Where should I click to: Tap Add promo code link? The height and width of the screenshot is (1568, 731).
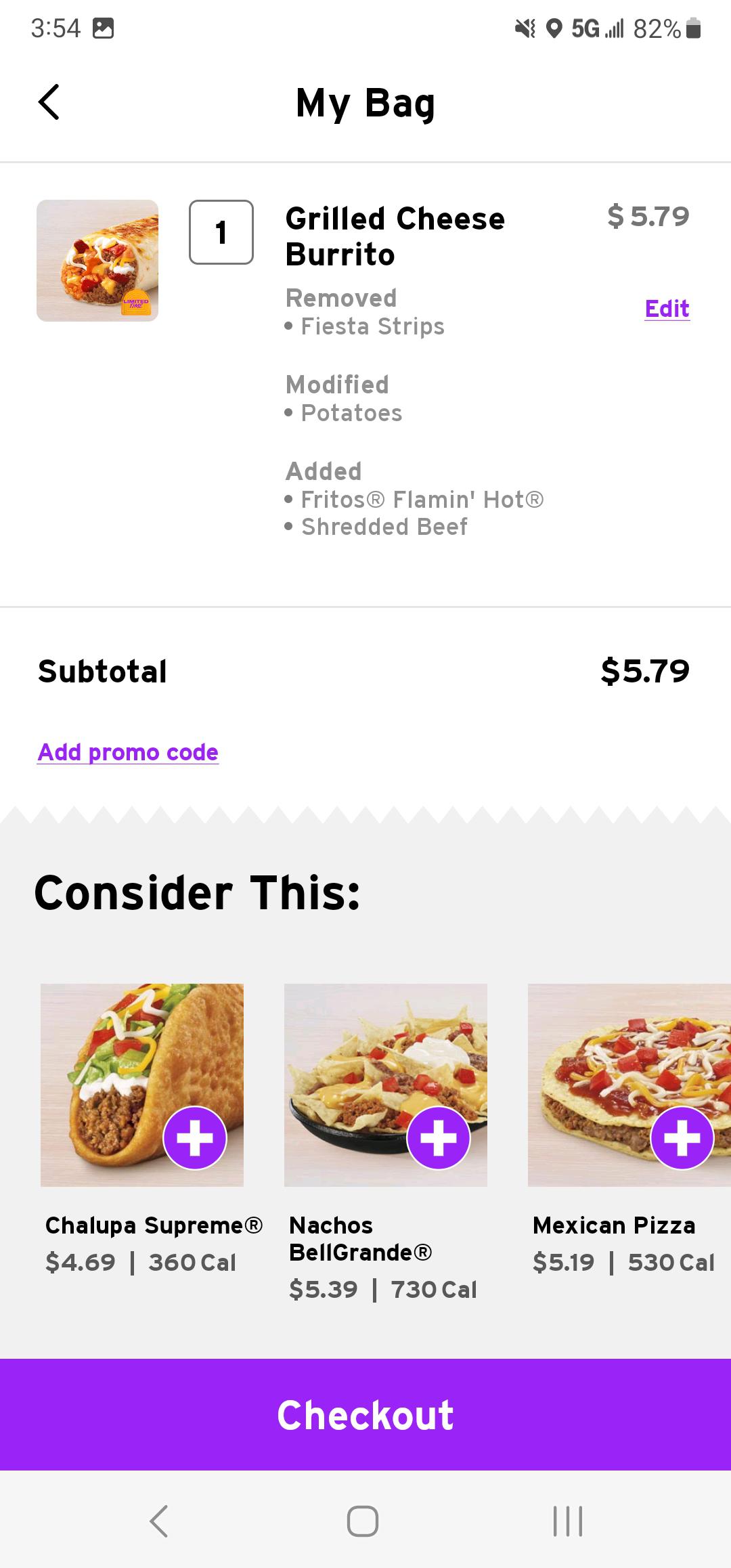click(x=128, y=752)
